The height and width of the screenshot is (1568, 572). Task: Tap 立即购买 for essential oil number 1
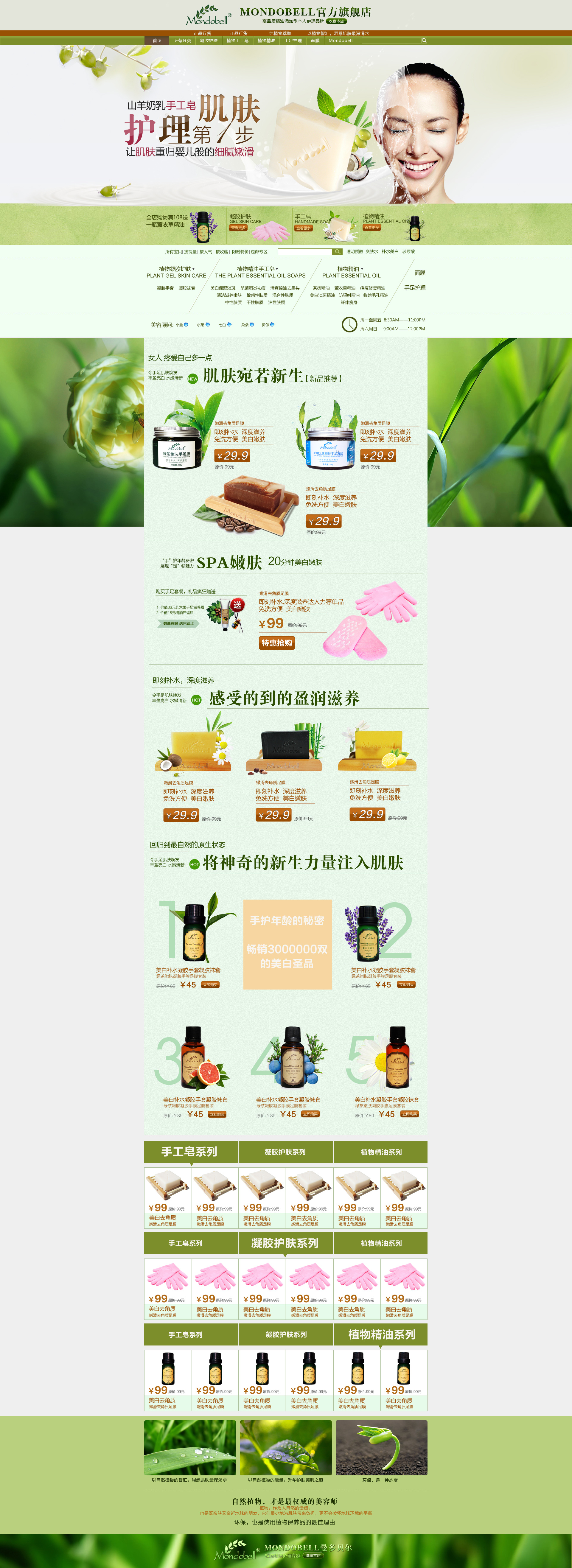tap(210, 984)
